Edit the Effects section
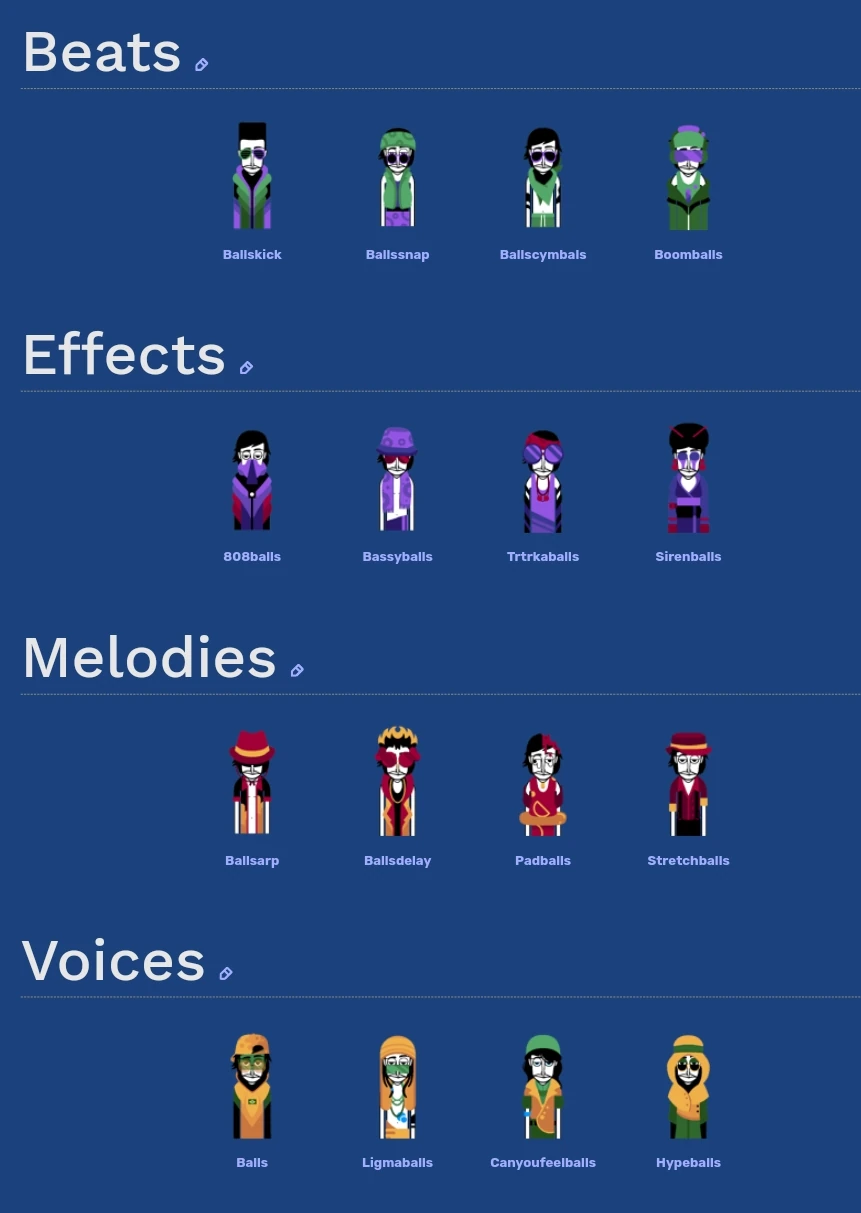The height and width of the screenshot is (1213, 861). [246, 368]
